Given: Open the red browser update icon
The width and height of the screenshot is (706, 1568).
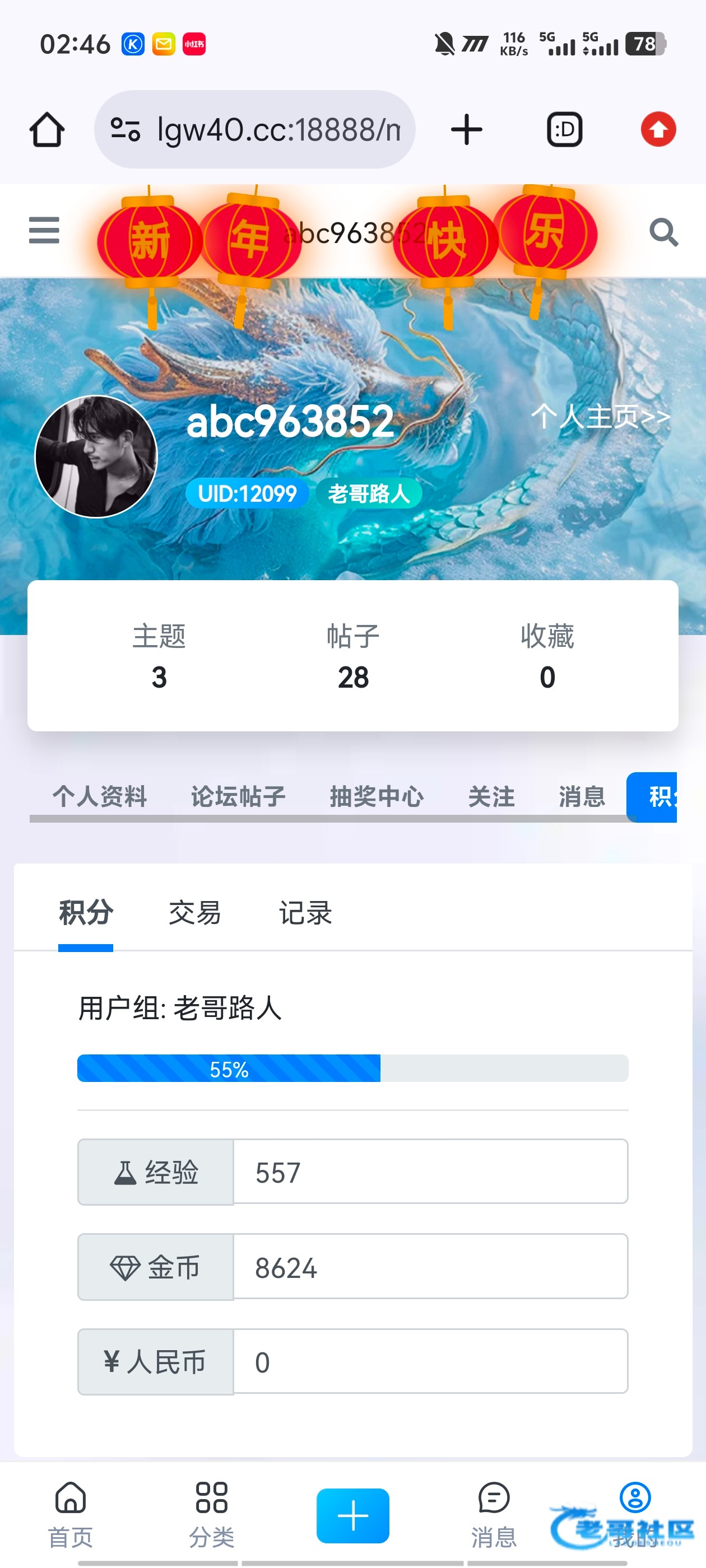Looking at the screenshot, I should (658, 130).
